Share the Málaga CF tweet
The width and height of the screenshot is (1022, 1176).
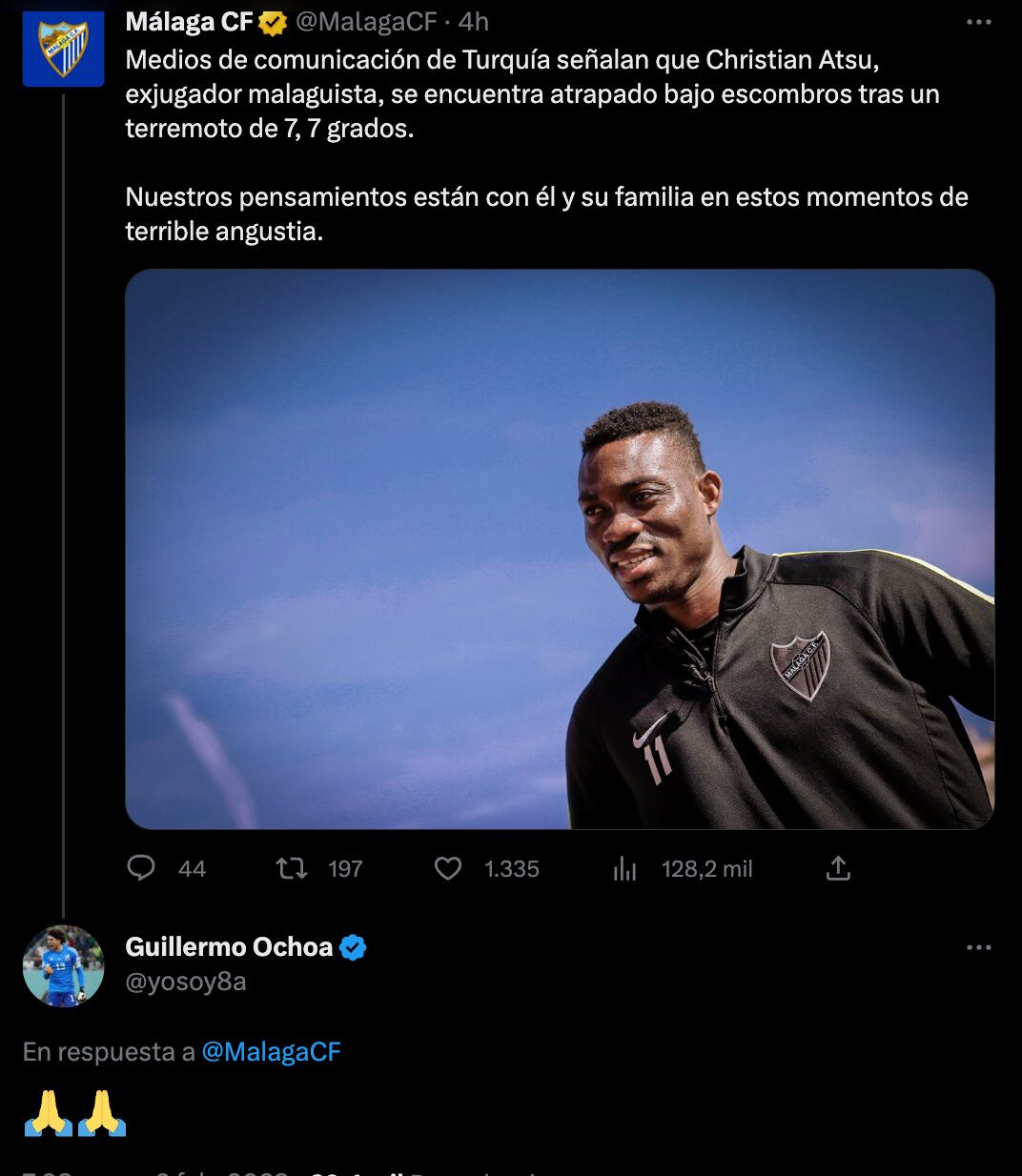838,868
